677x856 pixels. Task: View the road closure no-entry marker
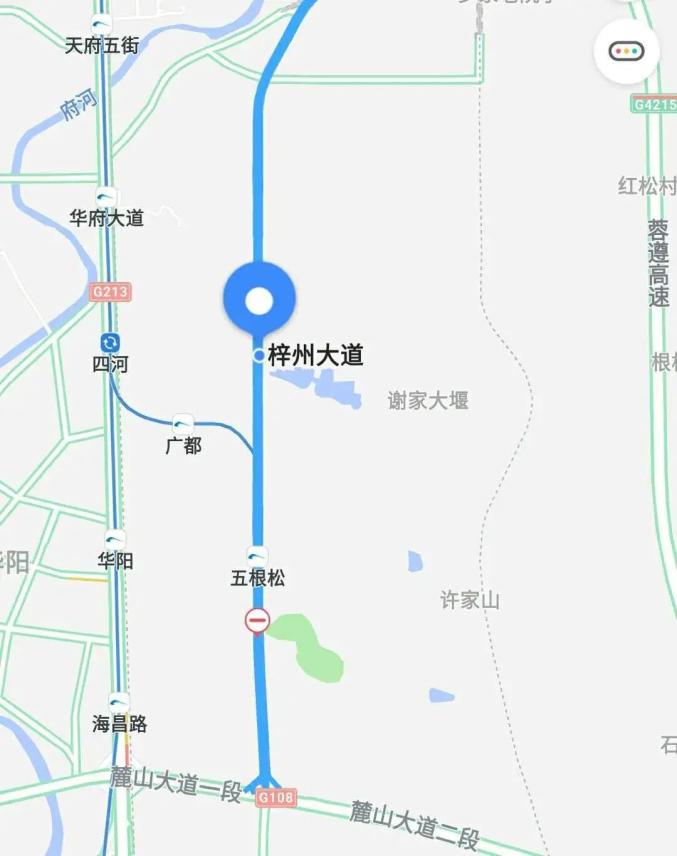[x=257, y=621]
